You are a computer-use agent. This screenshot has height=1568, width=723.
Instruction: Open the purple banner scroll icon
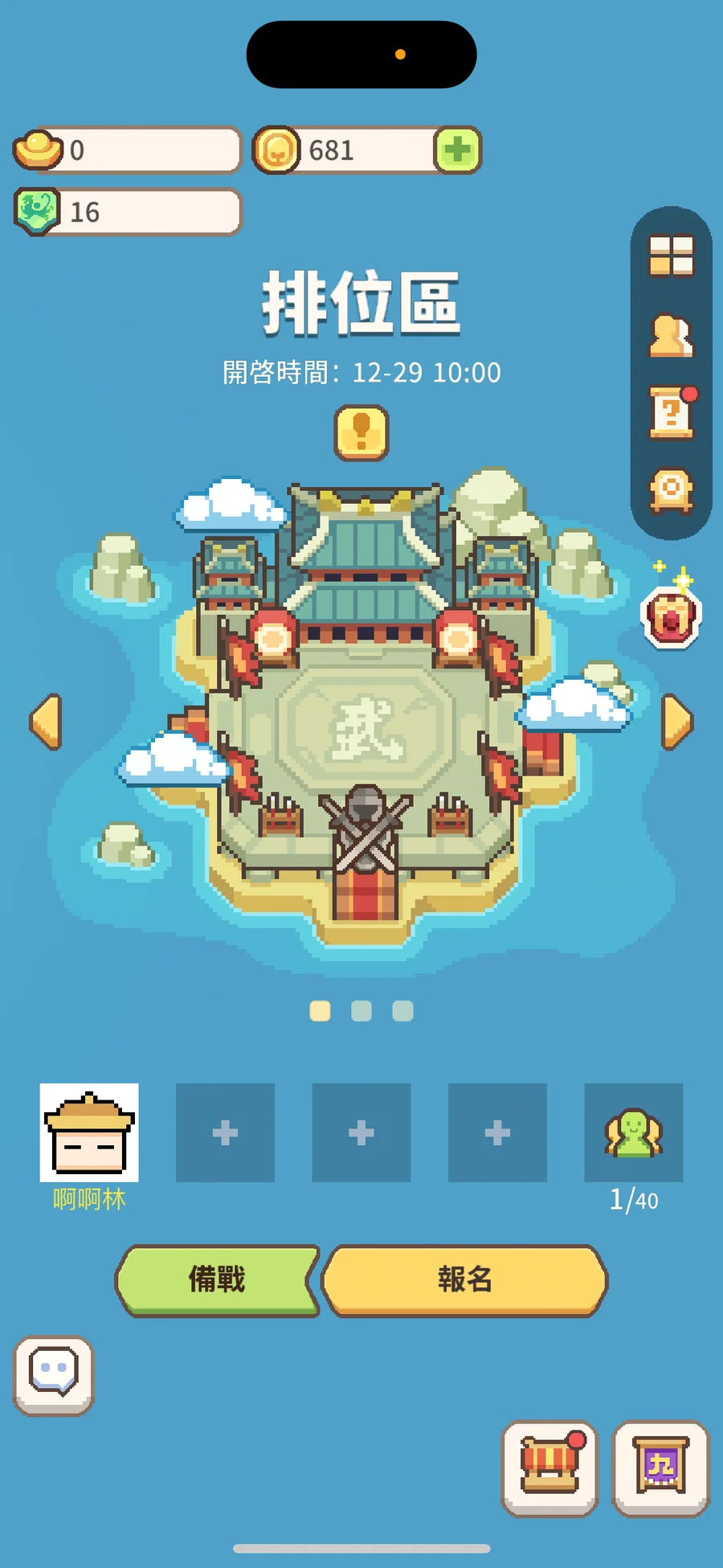coord(660,1468)
